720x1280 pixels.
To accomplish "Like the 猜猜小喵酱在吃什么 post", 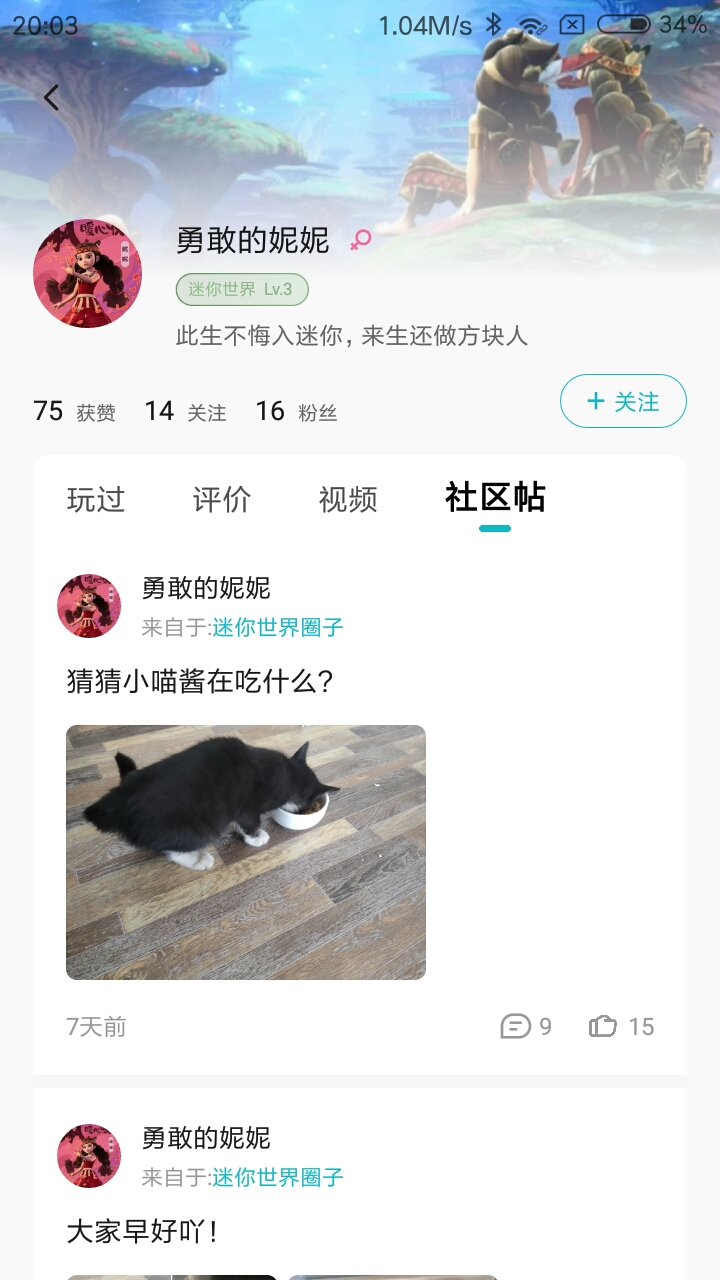I will pos(621,1026).
